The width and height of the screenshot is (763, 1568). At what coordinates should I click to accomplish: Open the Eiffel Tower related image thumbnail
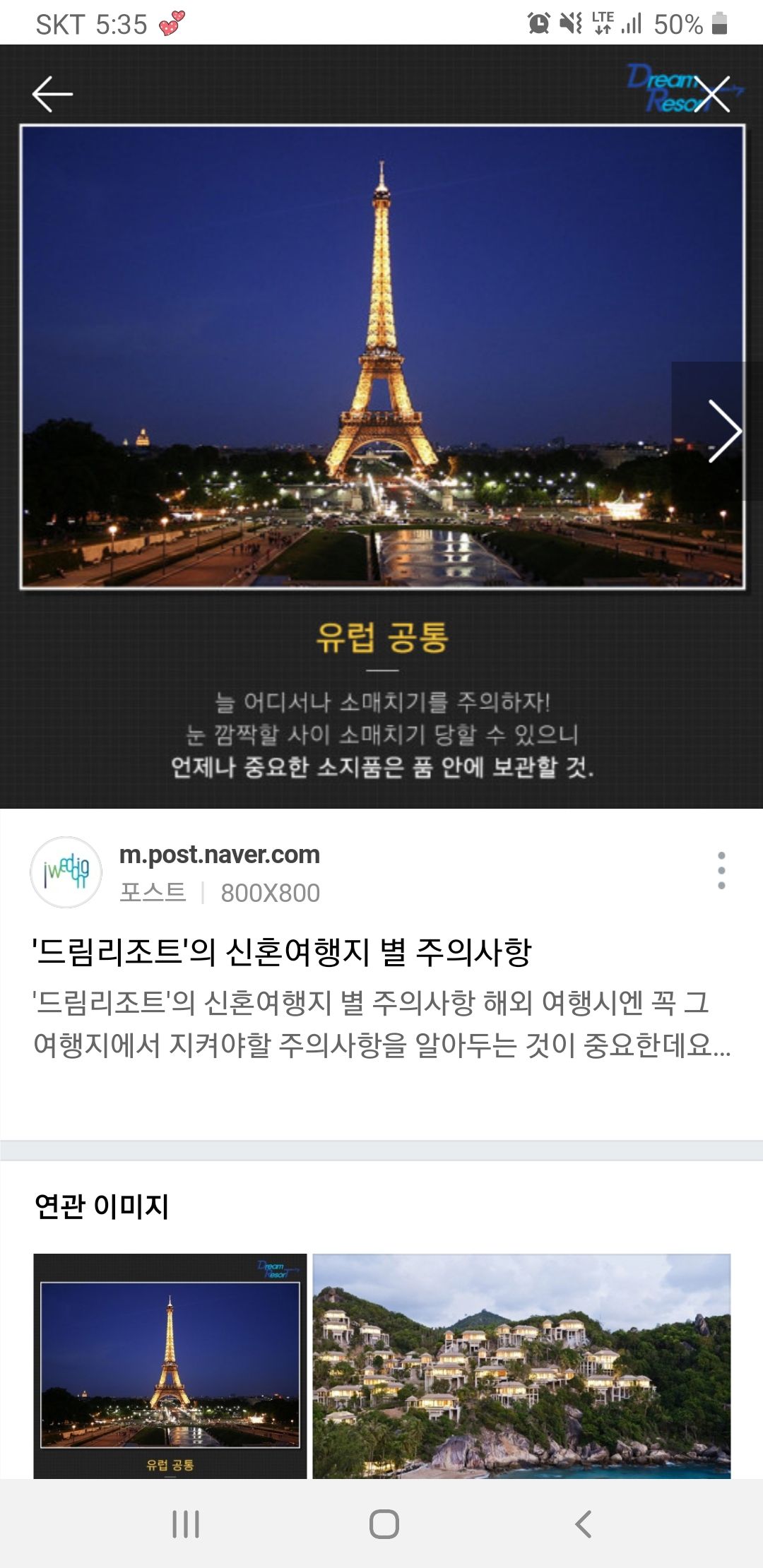(170, 1366)
